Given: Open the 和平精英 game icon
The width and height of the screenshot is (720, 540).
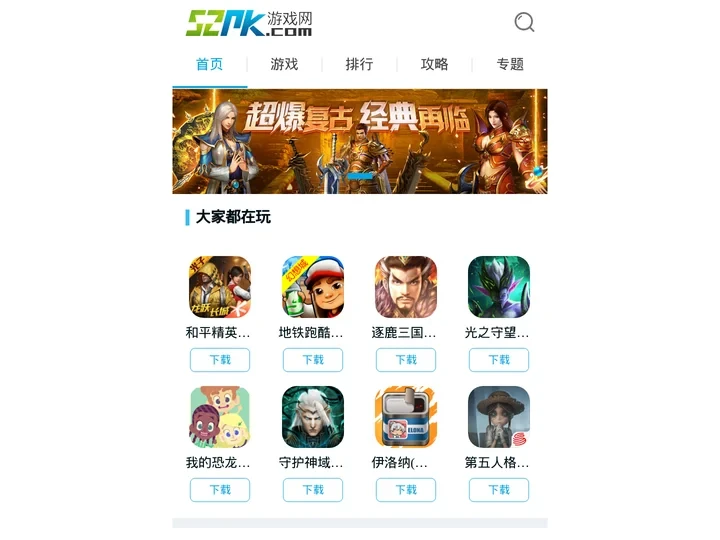Looking at the screenshot, I should pos(220,287).
